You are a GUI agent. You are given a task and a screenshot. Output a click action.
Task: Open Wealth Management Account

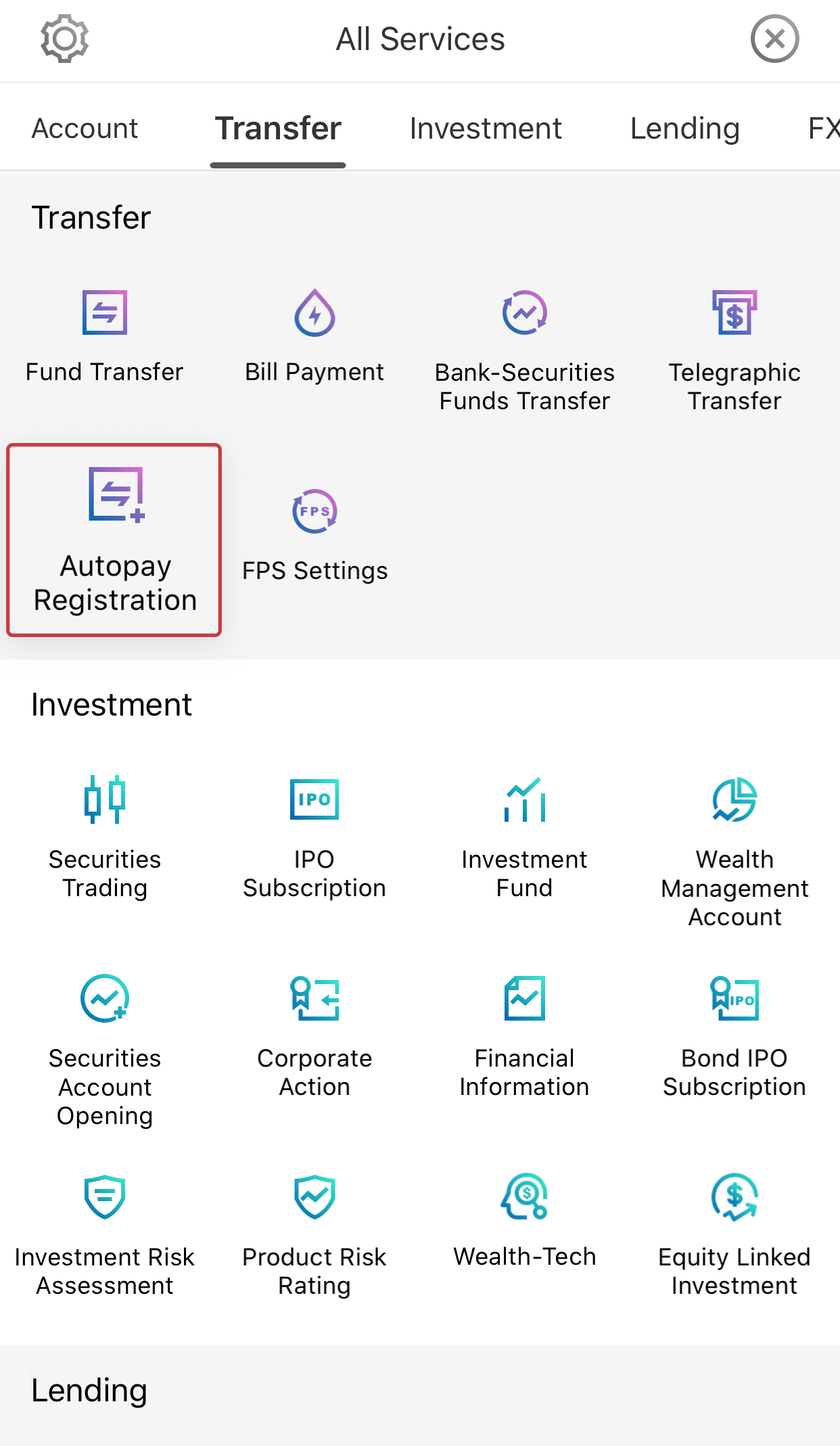[x=734, y=852]
